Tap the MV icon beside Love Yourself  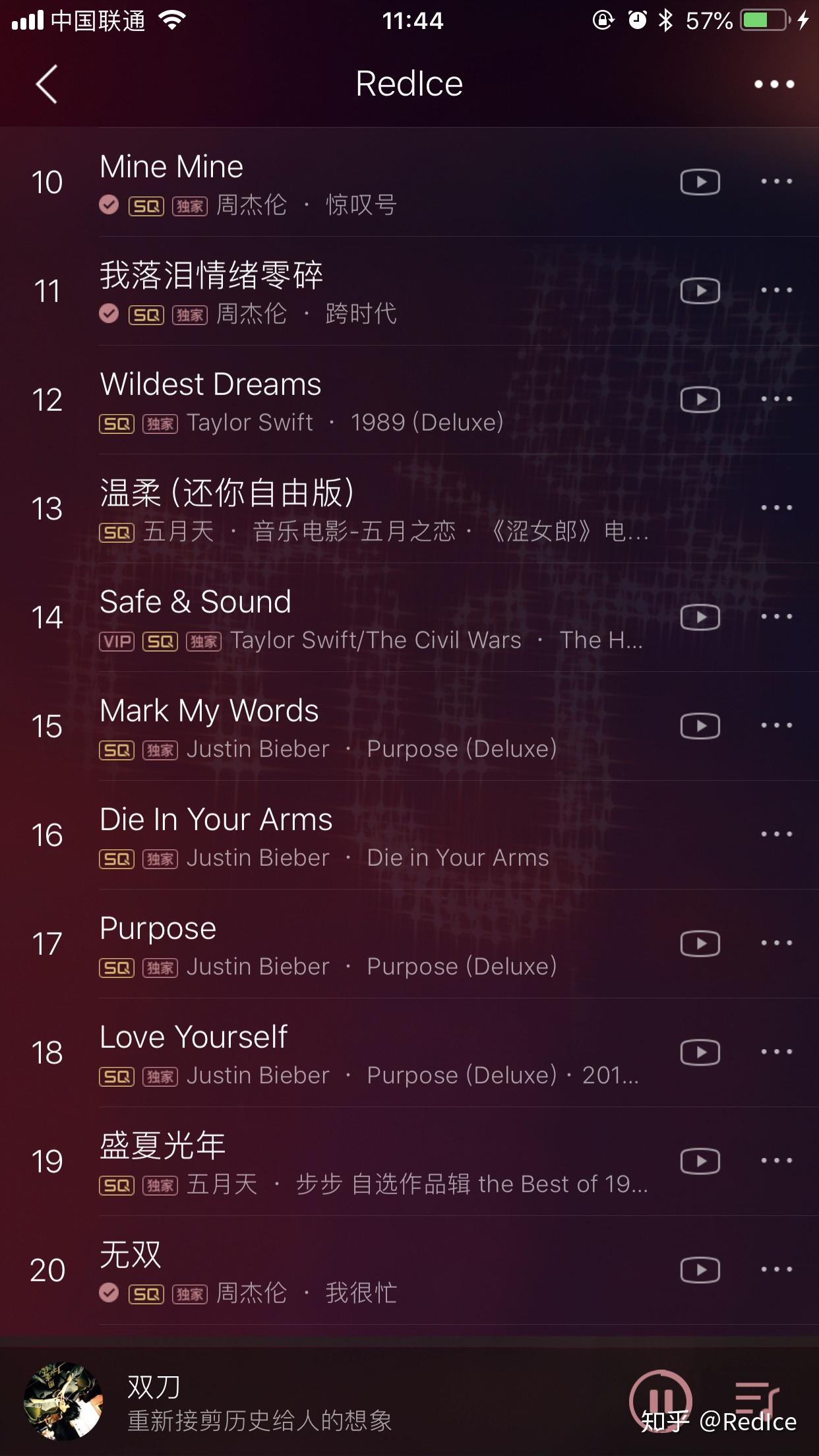click(x=700, y=1053)
